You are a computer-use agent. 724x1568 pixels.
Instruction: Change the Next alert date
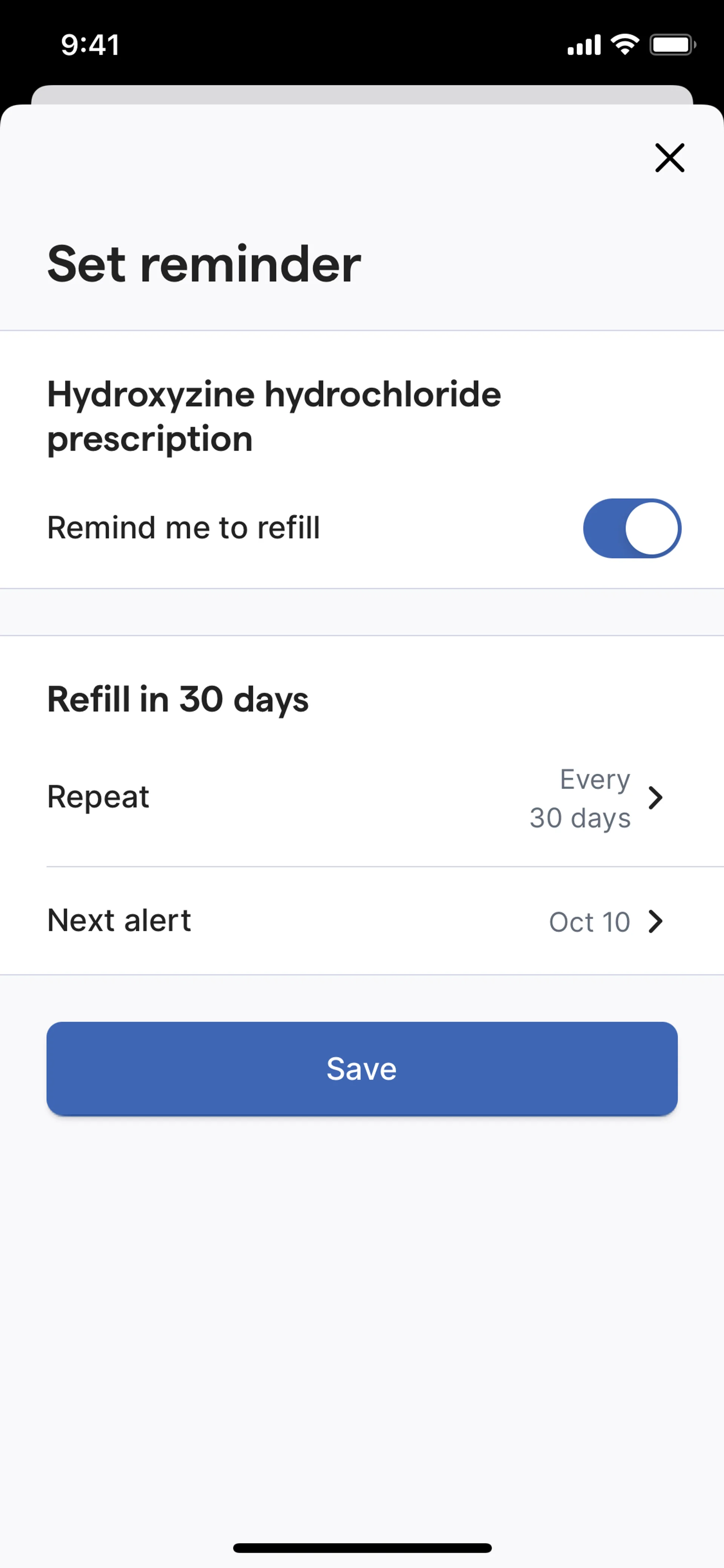(361, 921)
